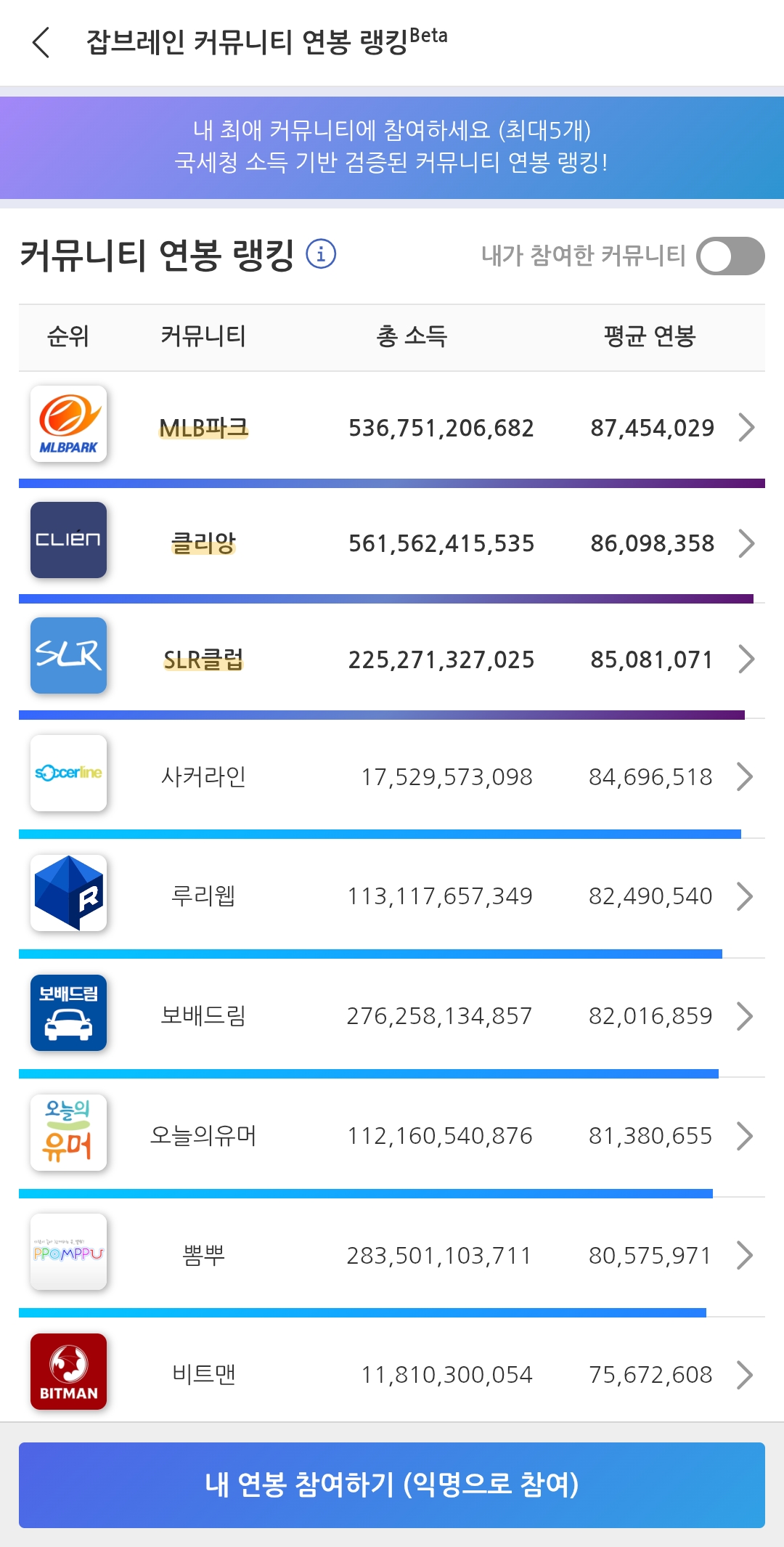Open the MLB파크 community row
Screen dimensions: 784x1547
[x=392, y=427]
